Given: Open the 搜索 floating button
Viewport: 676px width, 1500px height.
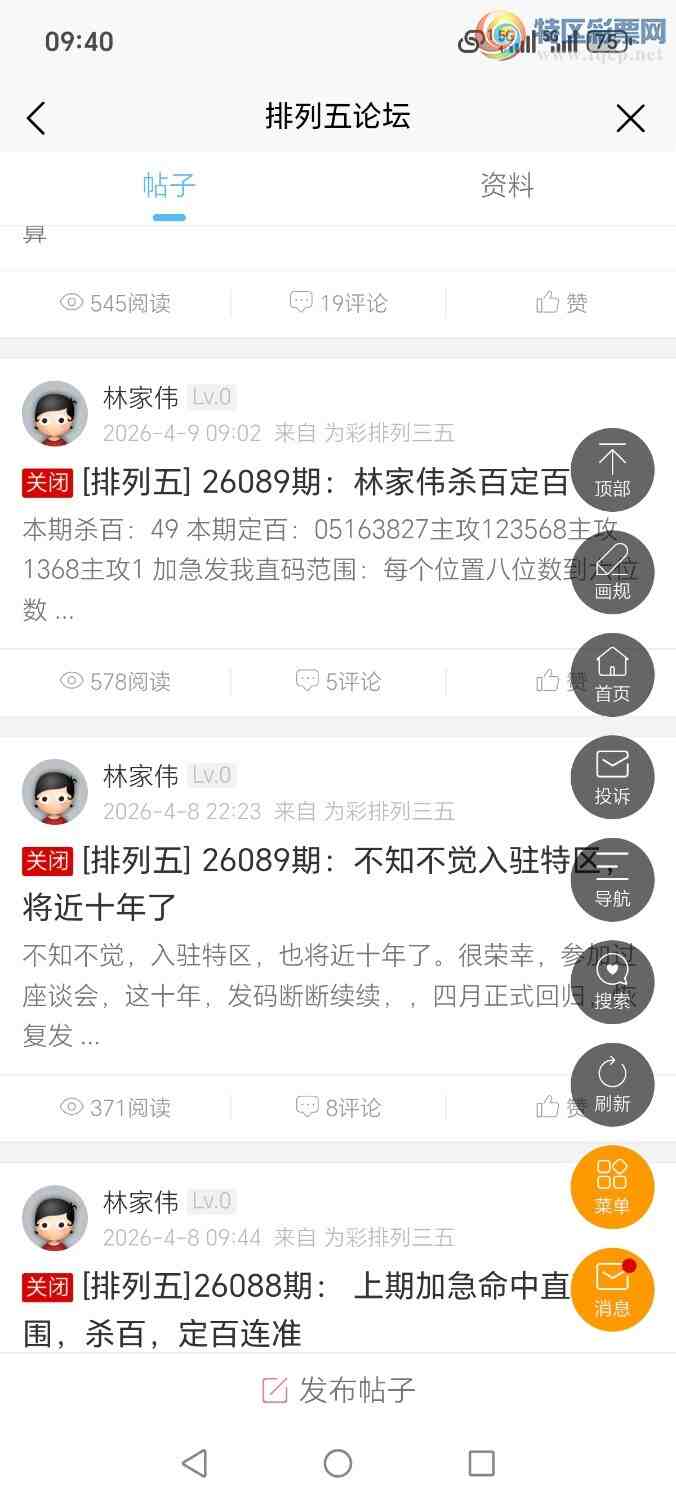Looking at the screenshot, I should point(612,983).
